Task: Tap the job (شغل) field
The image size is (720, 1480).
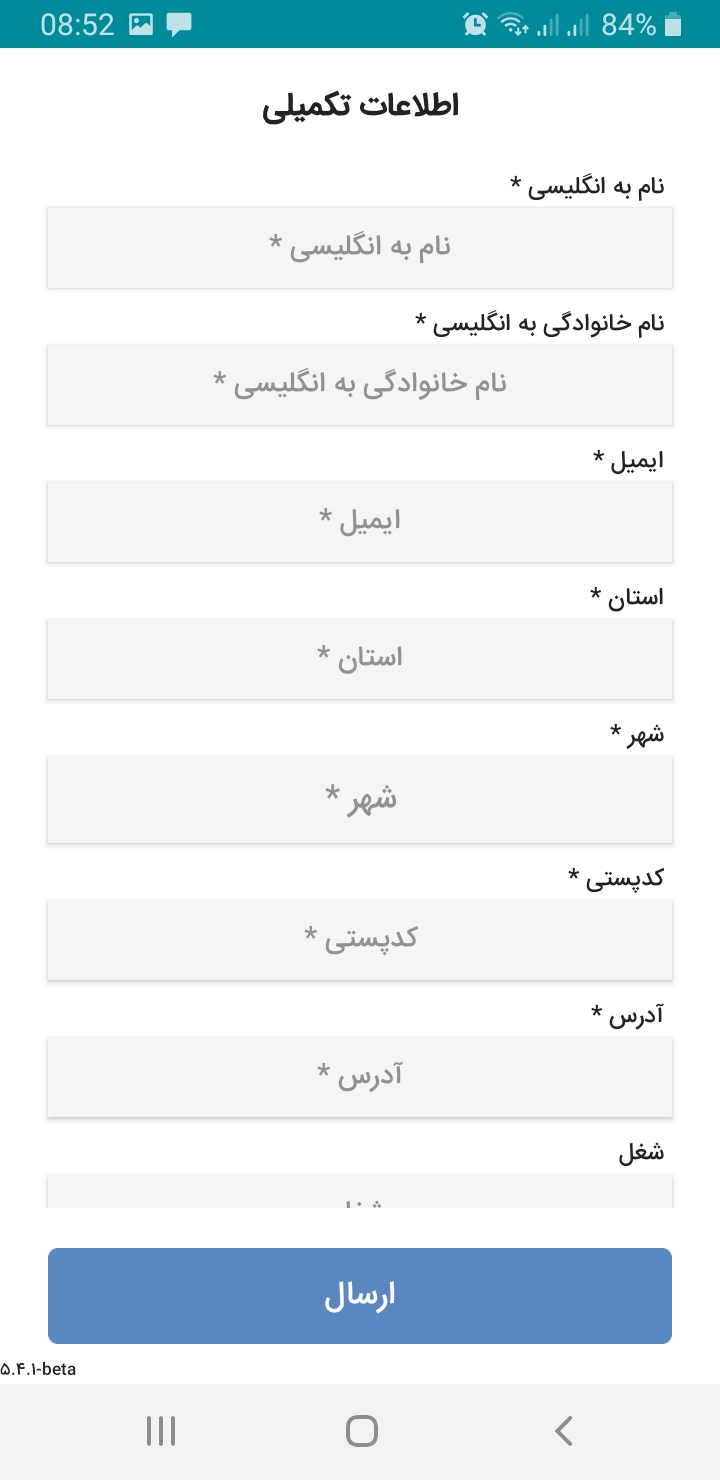Action: 360,1192
